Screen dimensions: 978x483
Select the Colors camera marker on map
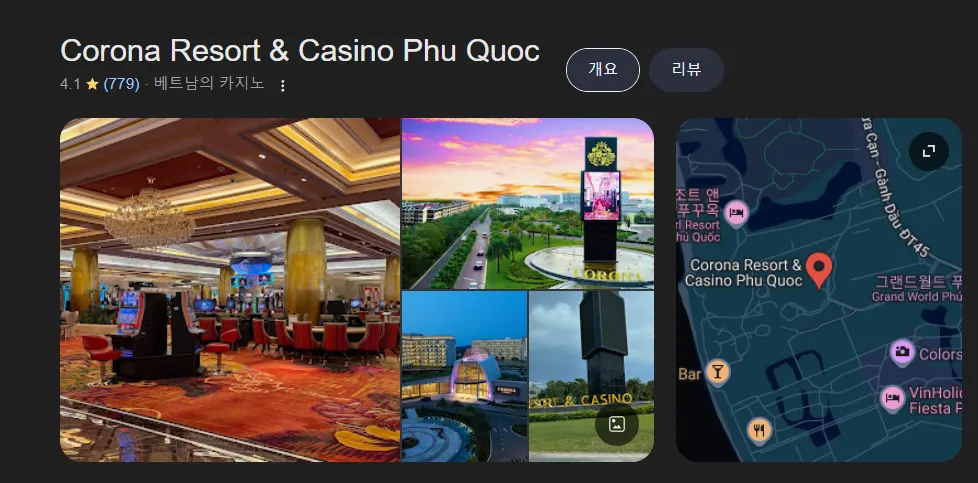click(902, 352)
